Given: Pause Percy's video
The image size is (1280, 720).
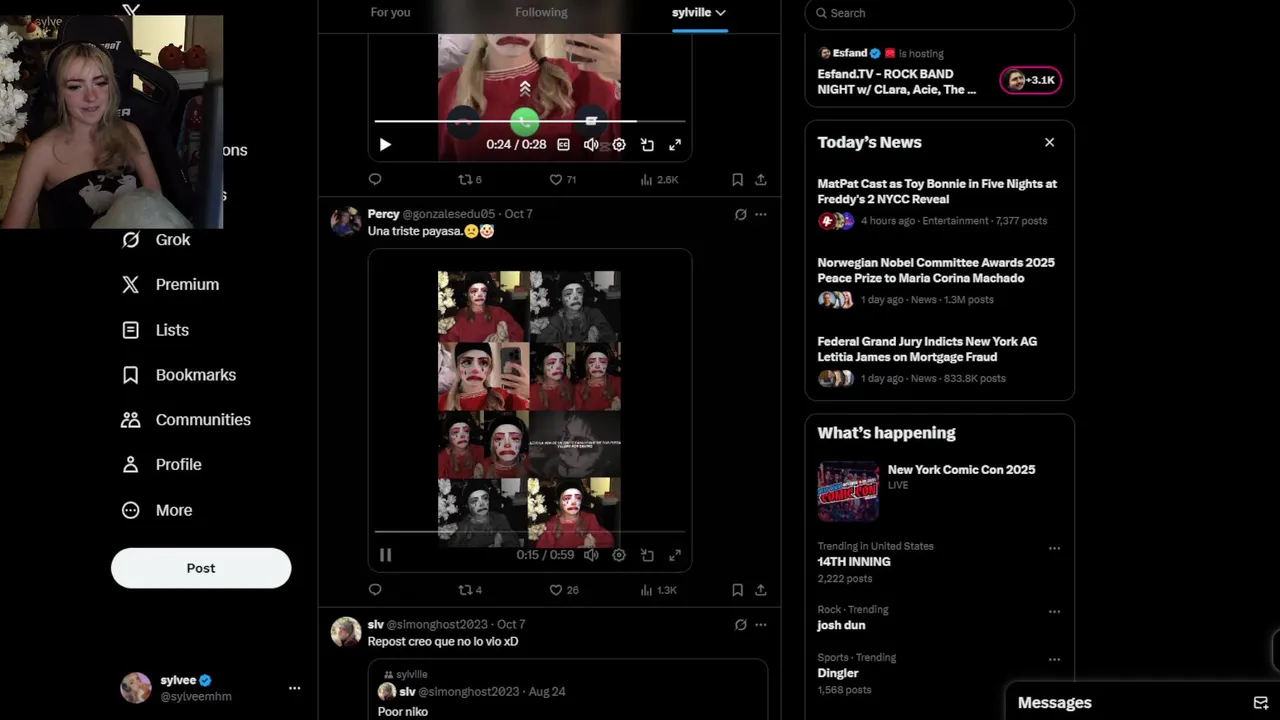Looking at the screenshot, I should 385,555.
